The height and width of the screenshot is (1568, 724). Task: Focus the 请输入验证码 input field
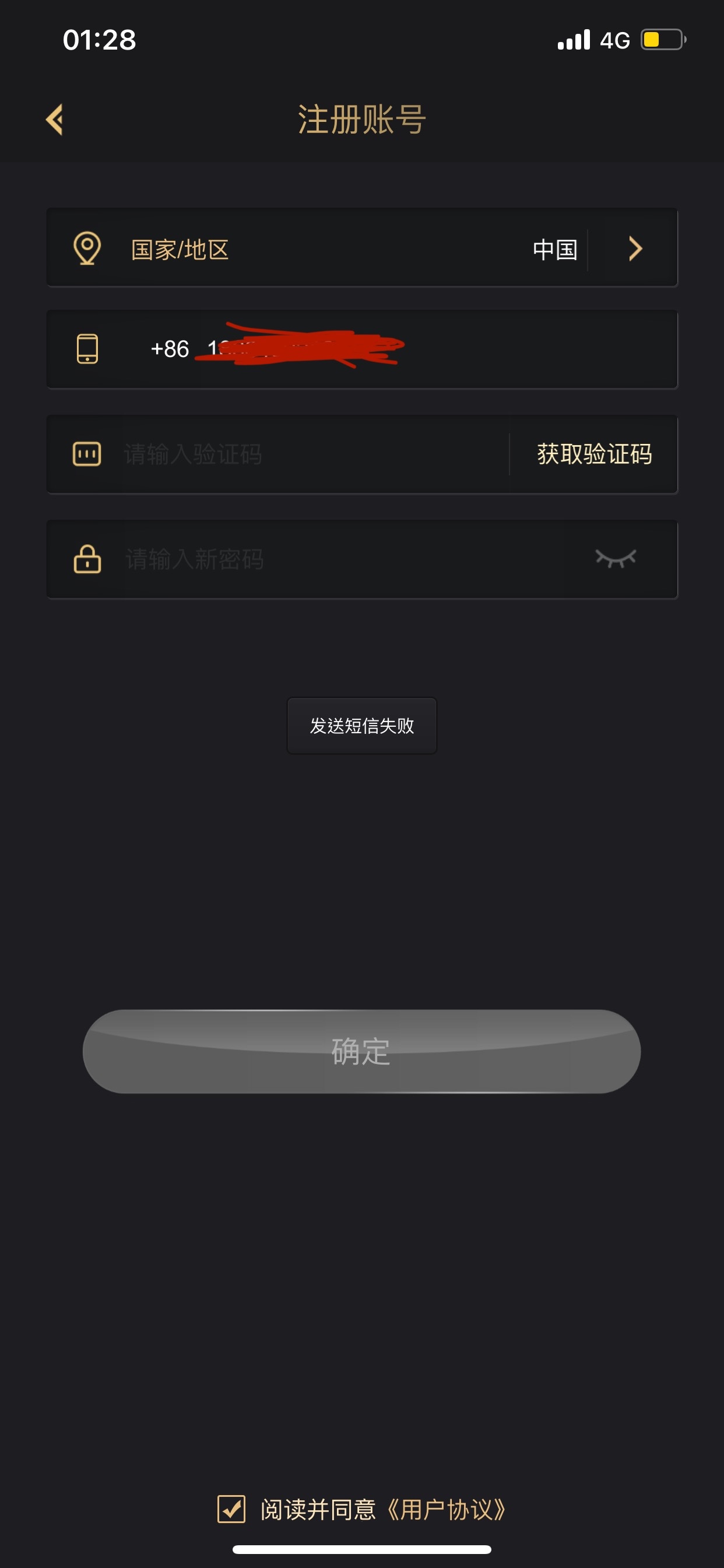click(x=304, y=454)
